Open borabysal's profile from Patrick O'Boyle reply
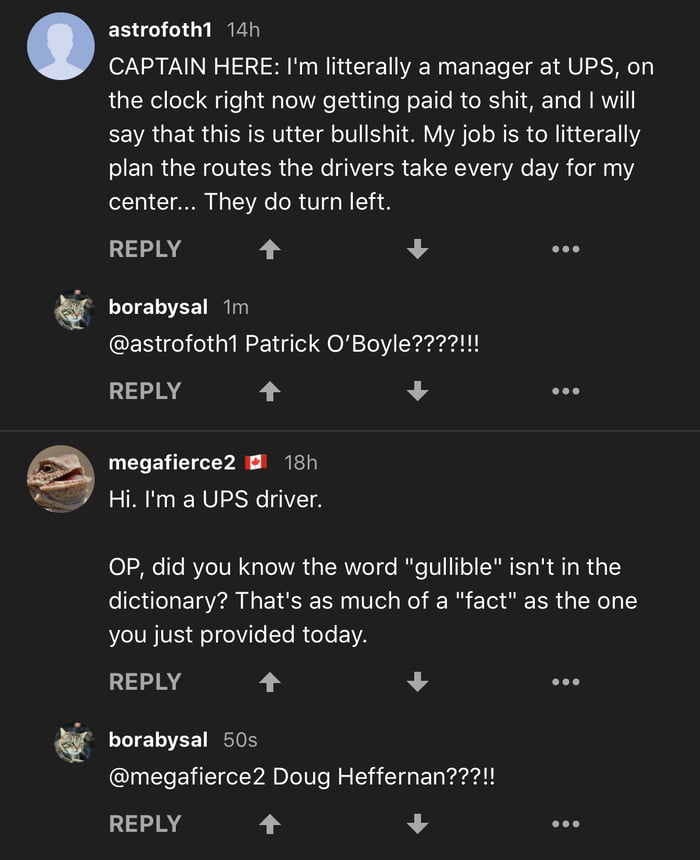The height and width of the screenshot is (860, 700). tap(158, 307)
